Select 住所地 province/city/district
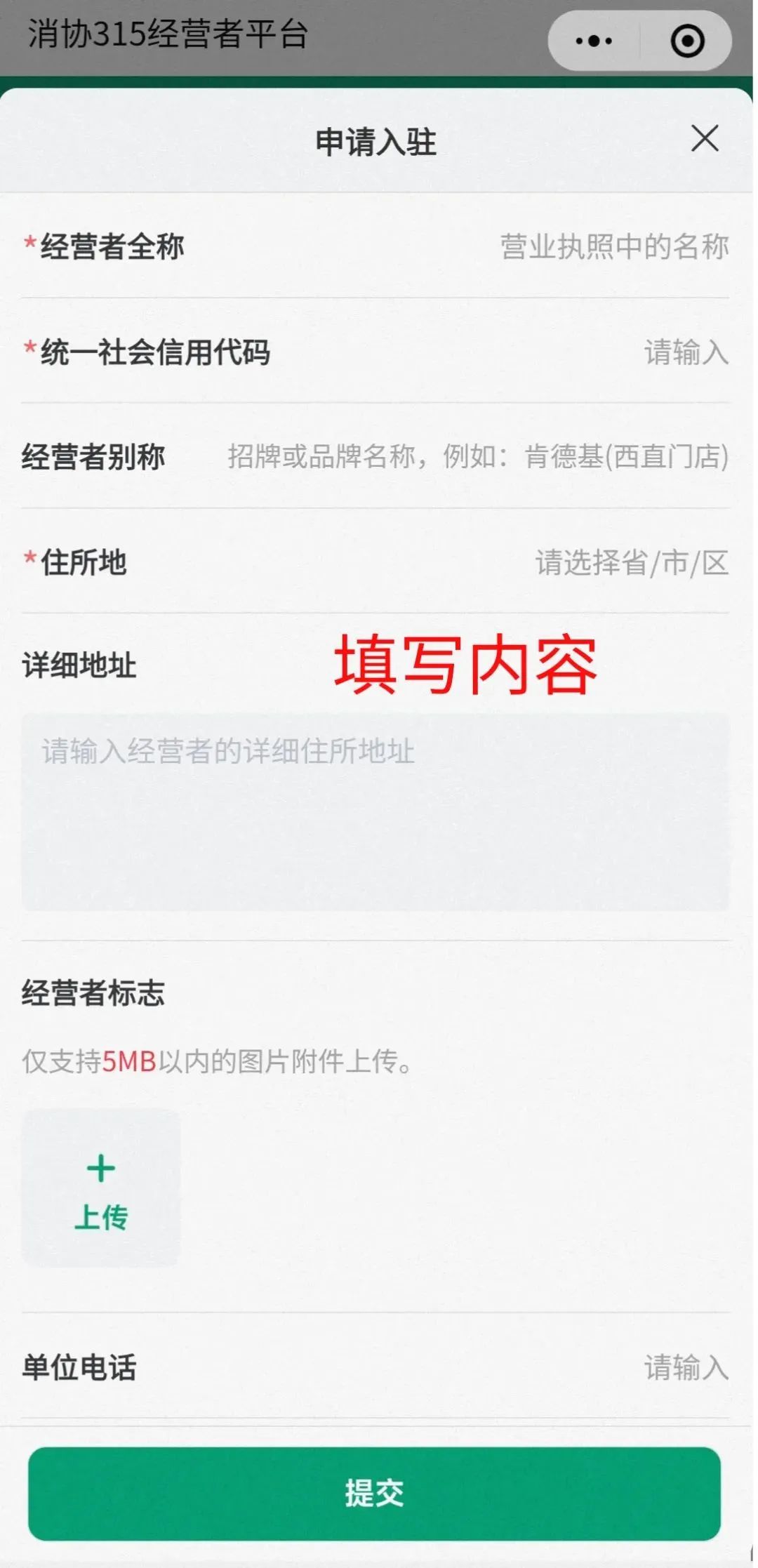758x1568 pixels. tap(631, 563)
